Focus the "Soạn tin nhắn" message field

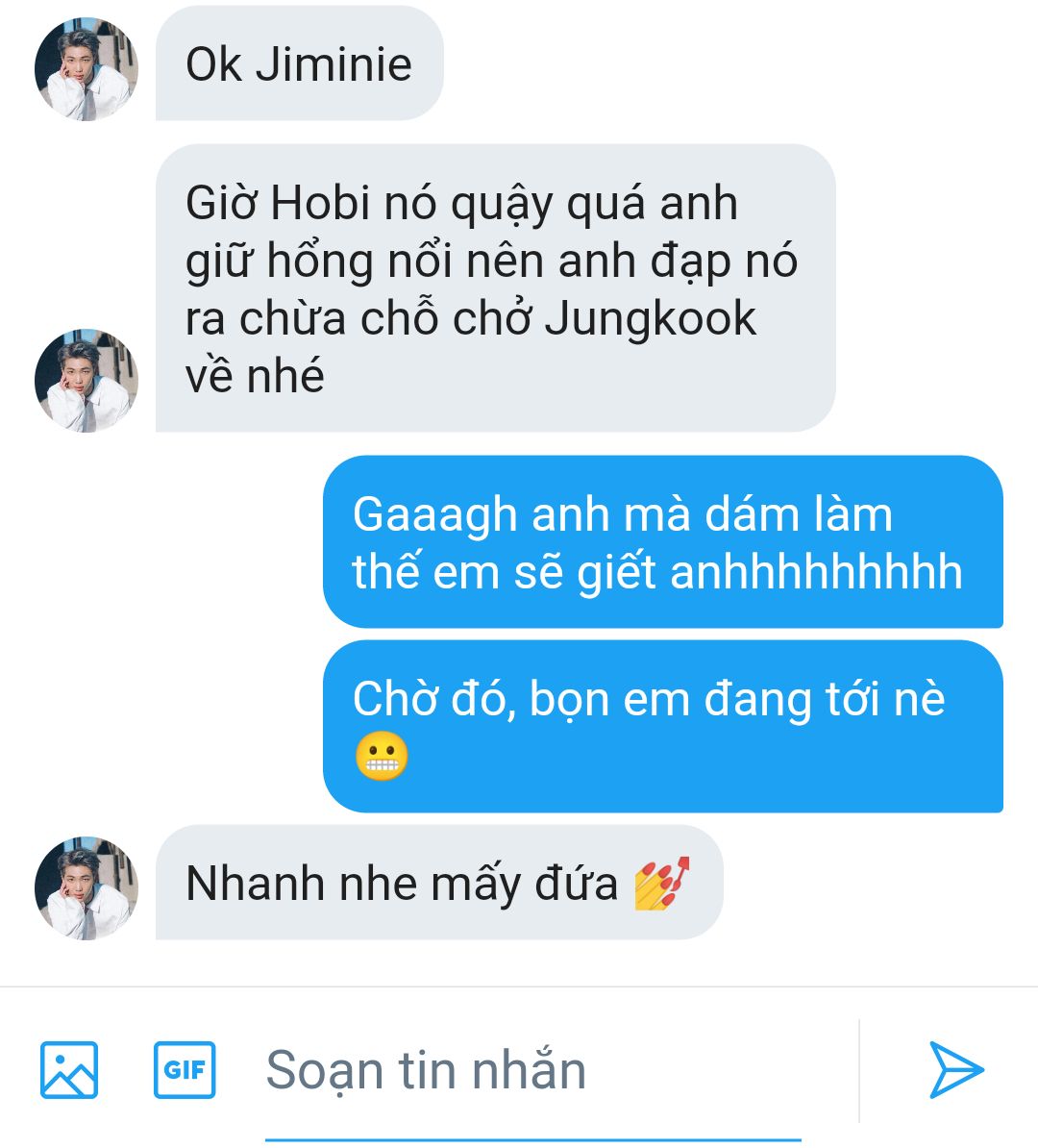[533, 1070]
